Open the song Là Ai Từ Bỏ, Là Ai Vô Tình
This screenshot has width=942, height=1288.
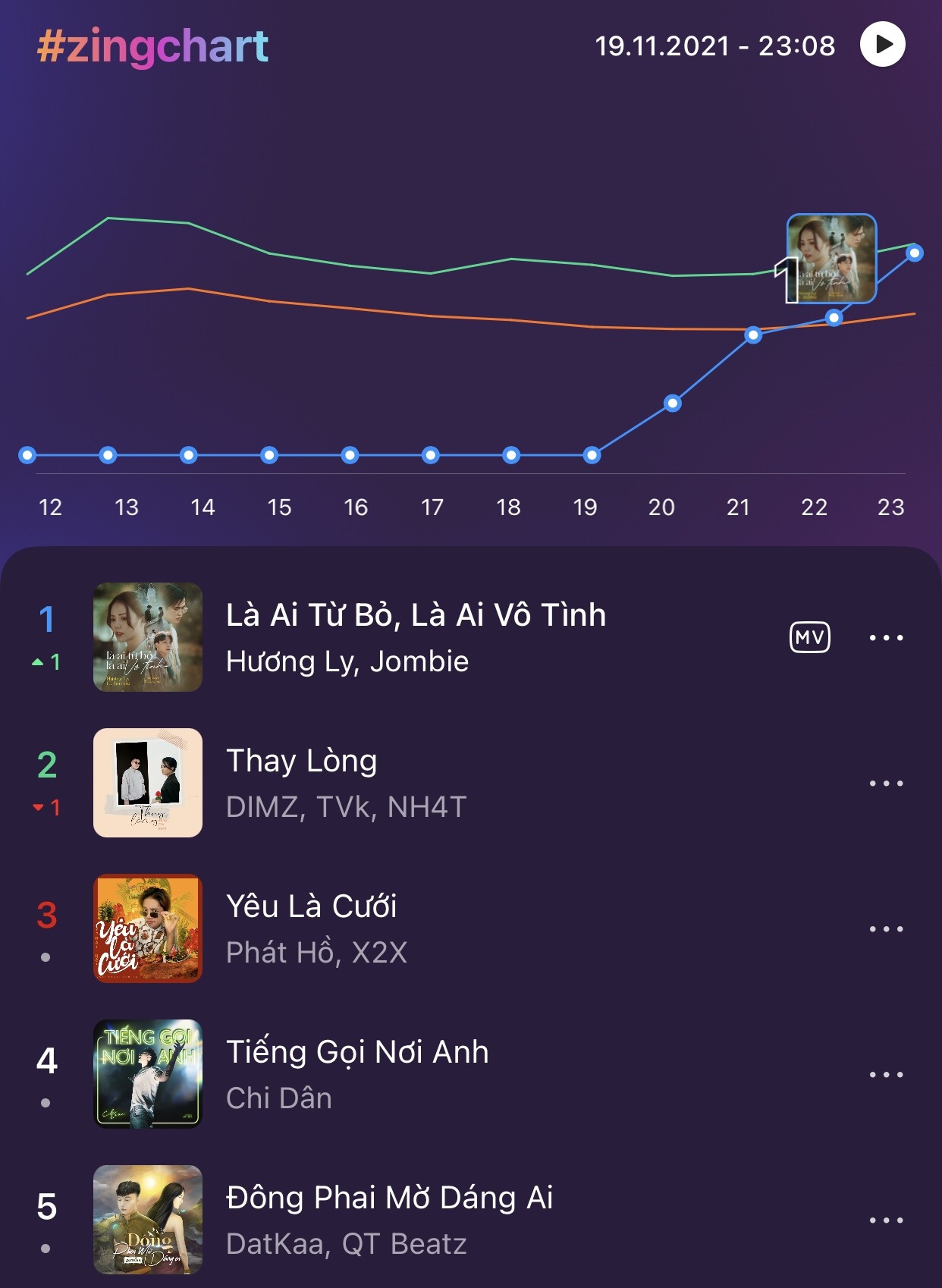pos(414,617)
